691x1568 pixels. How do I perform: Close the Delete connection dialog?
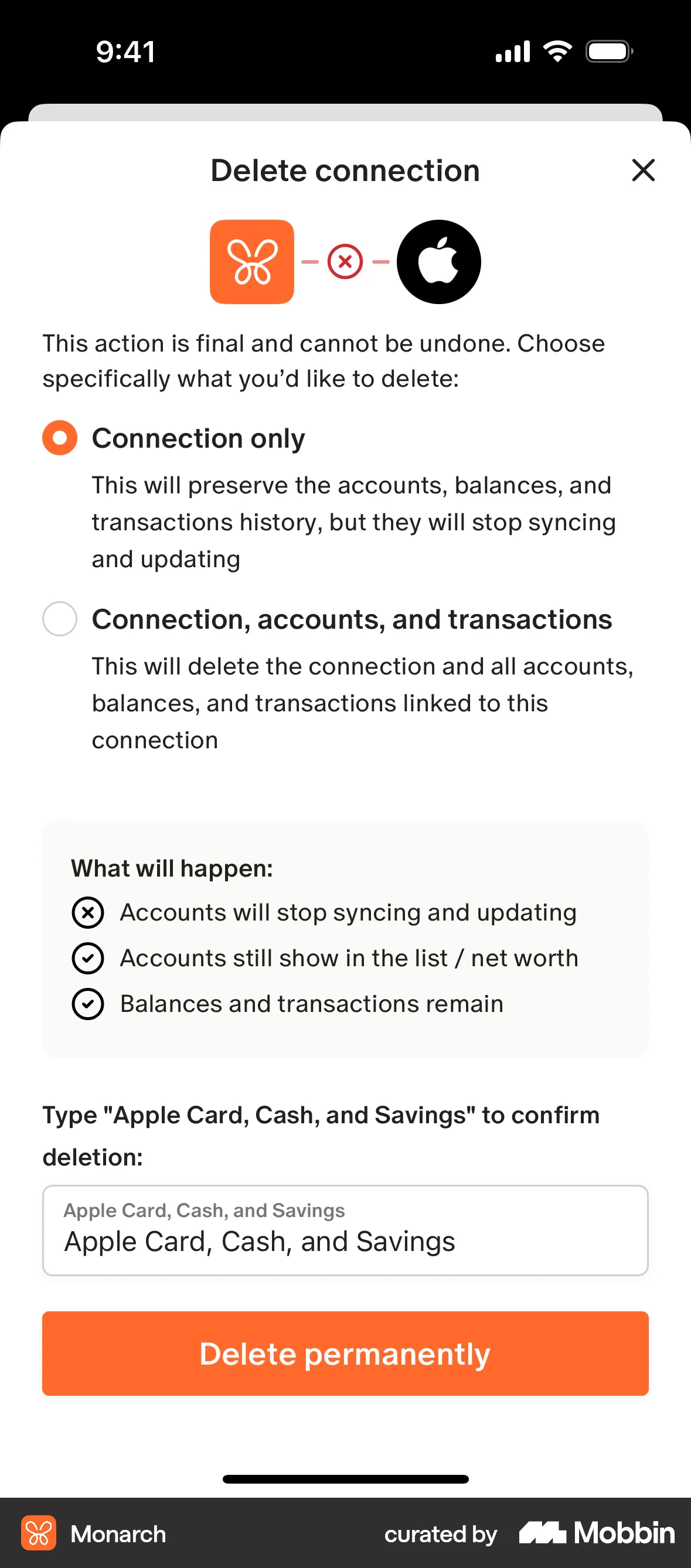tap(643, 170)
